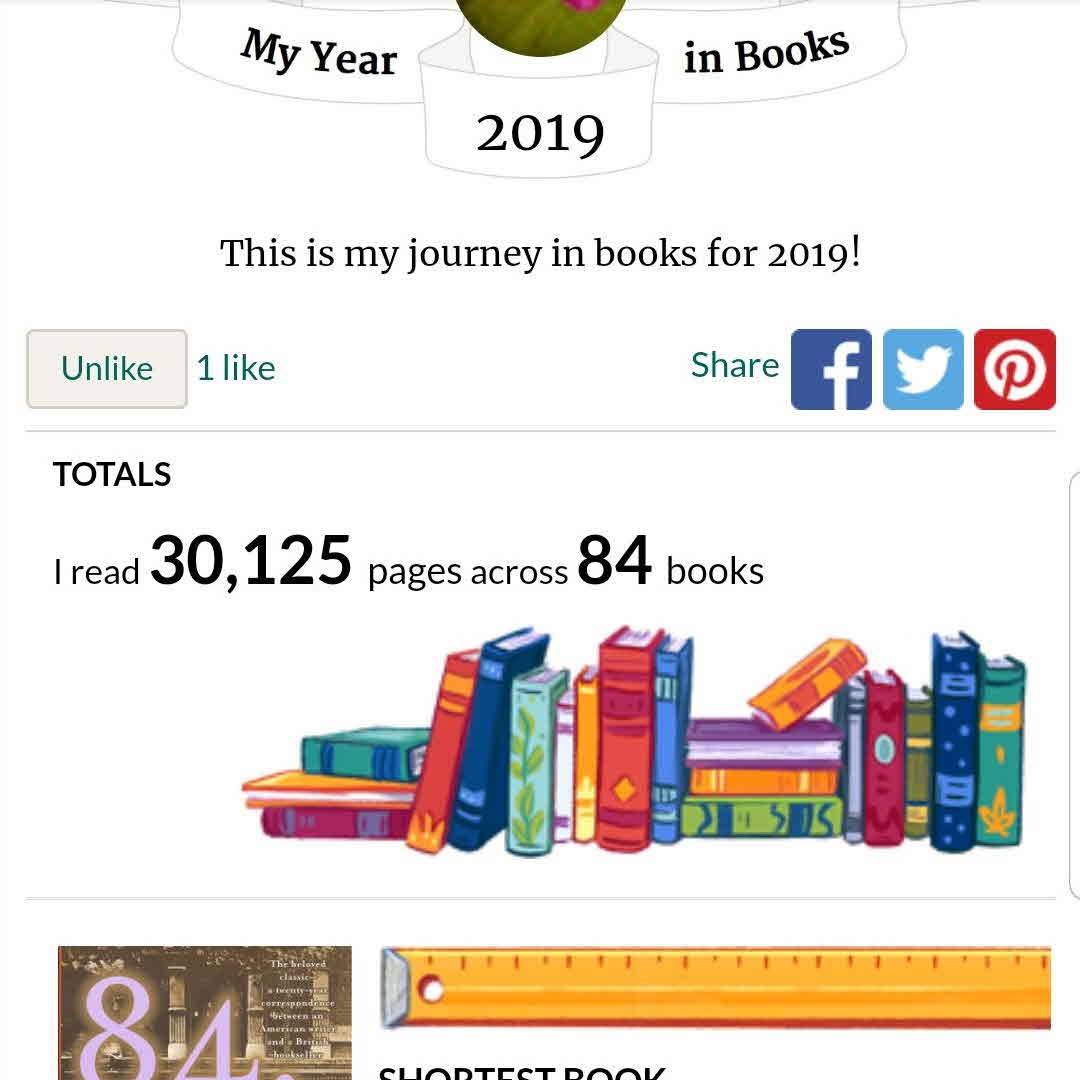Share on Facebook

coord(831,369)
